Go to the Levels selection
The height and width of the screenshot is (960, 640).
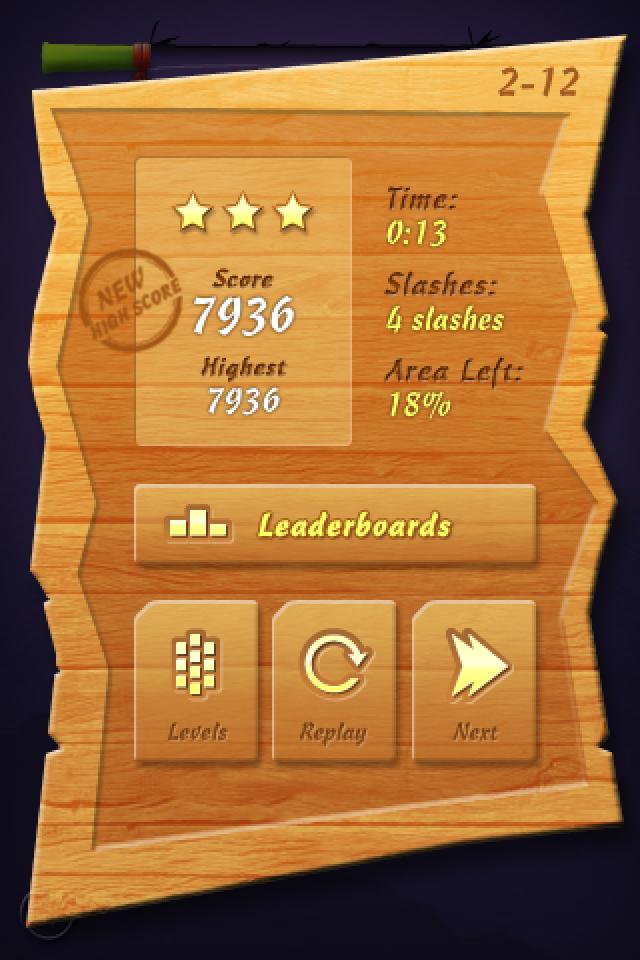[197, 682]
